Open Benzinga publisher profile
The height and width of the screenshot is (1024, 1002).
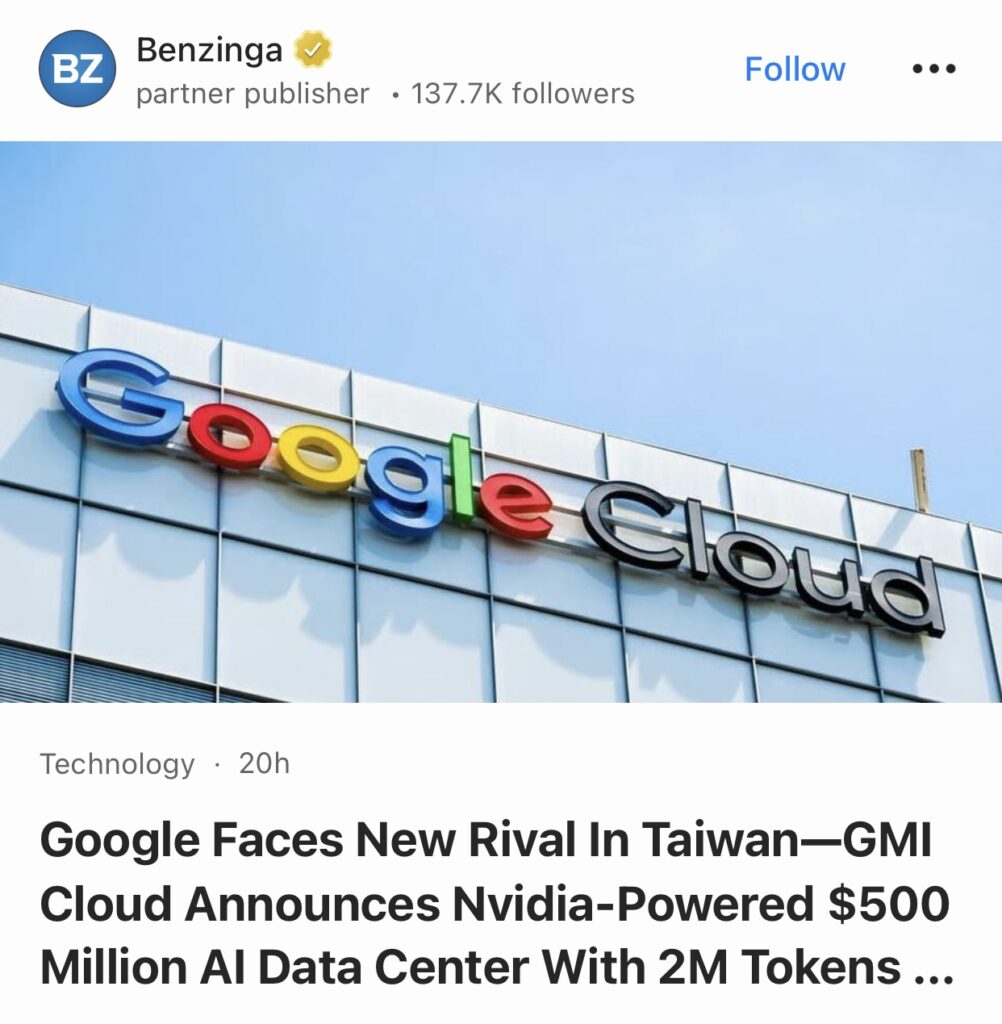(209, 50)
